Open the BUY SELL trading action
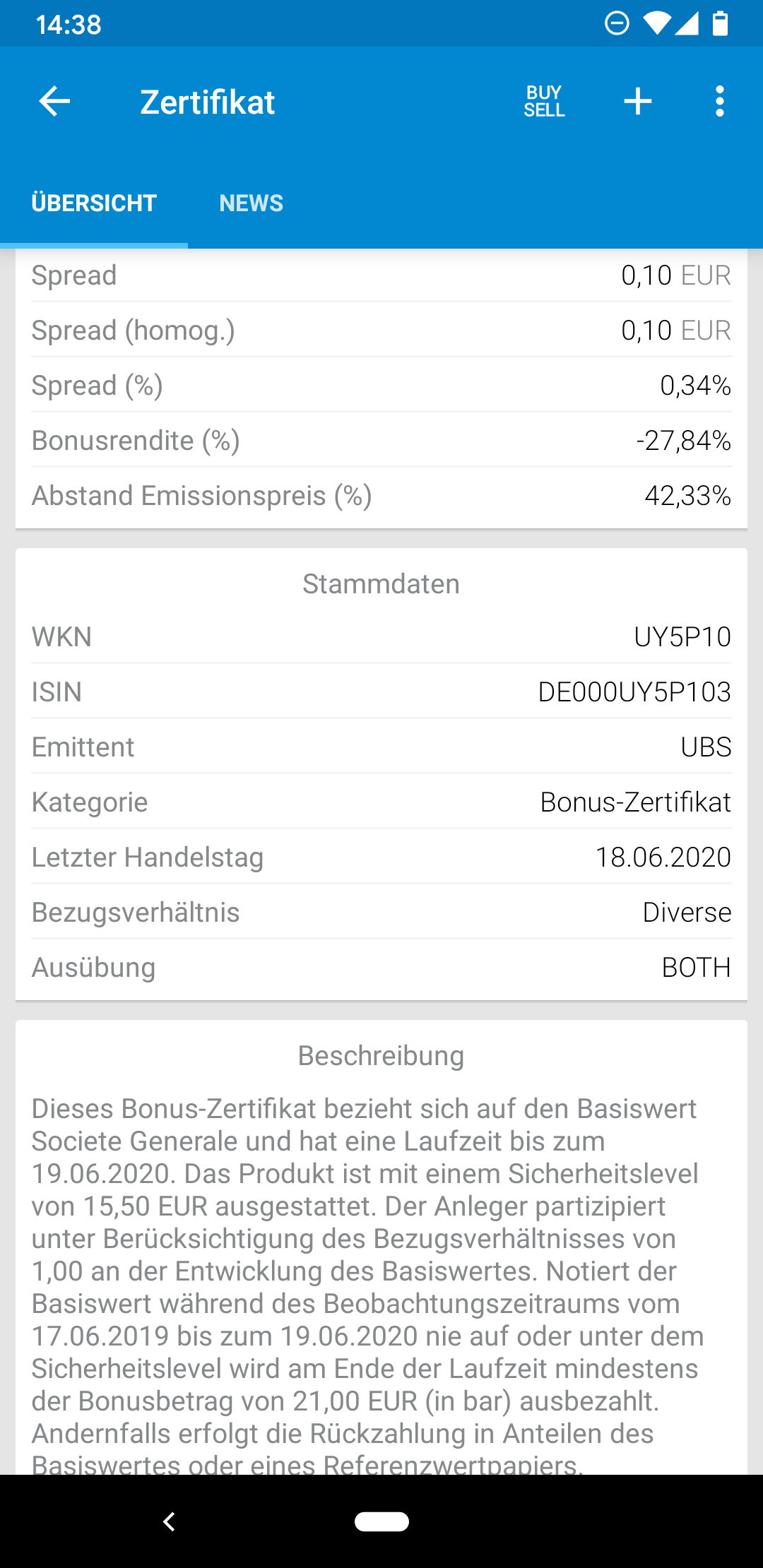Image resolution: width=763 pixels, height=1568 pixels. tap(544, 102)
